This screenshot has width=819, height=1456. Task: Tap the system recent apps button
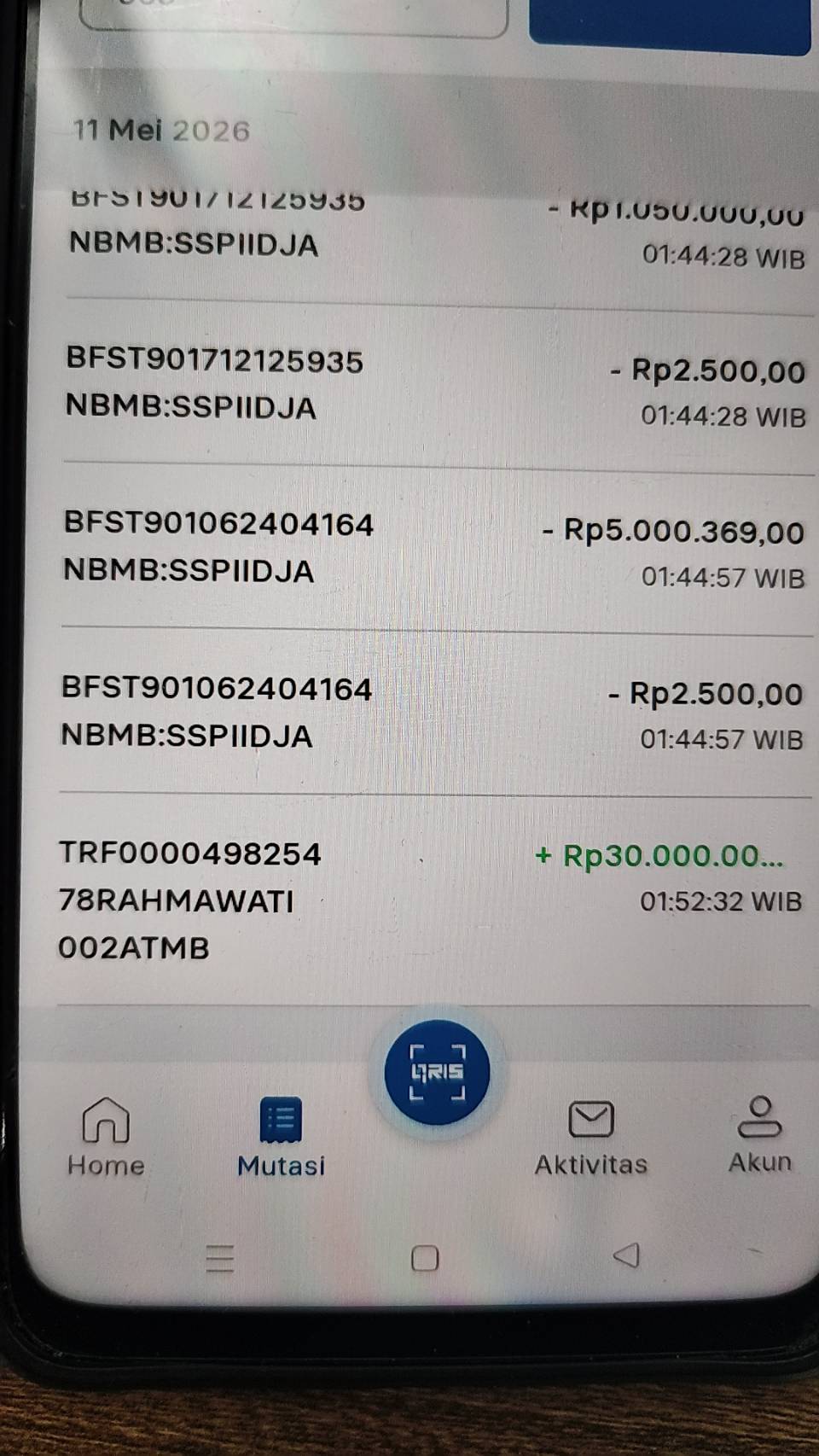(219, 1260)
